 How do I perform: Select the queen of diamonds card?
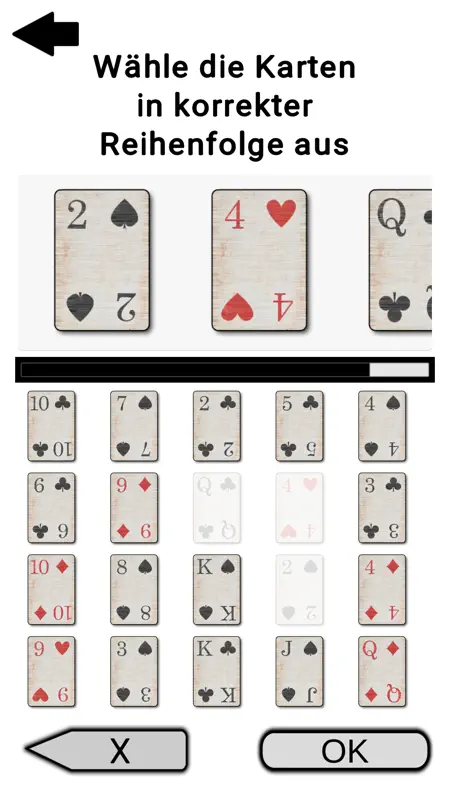tap(382, 671)
